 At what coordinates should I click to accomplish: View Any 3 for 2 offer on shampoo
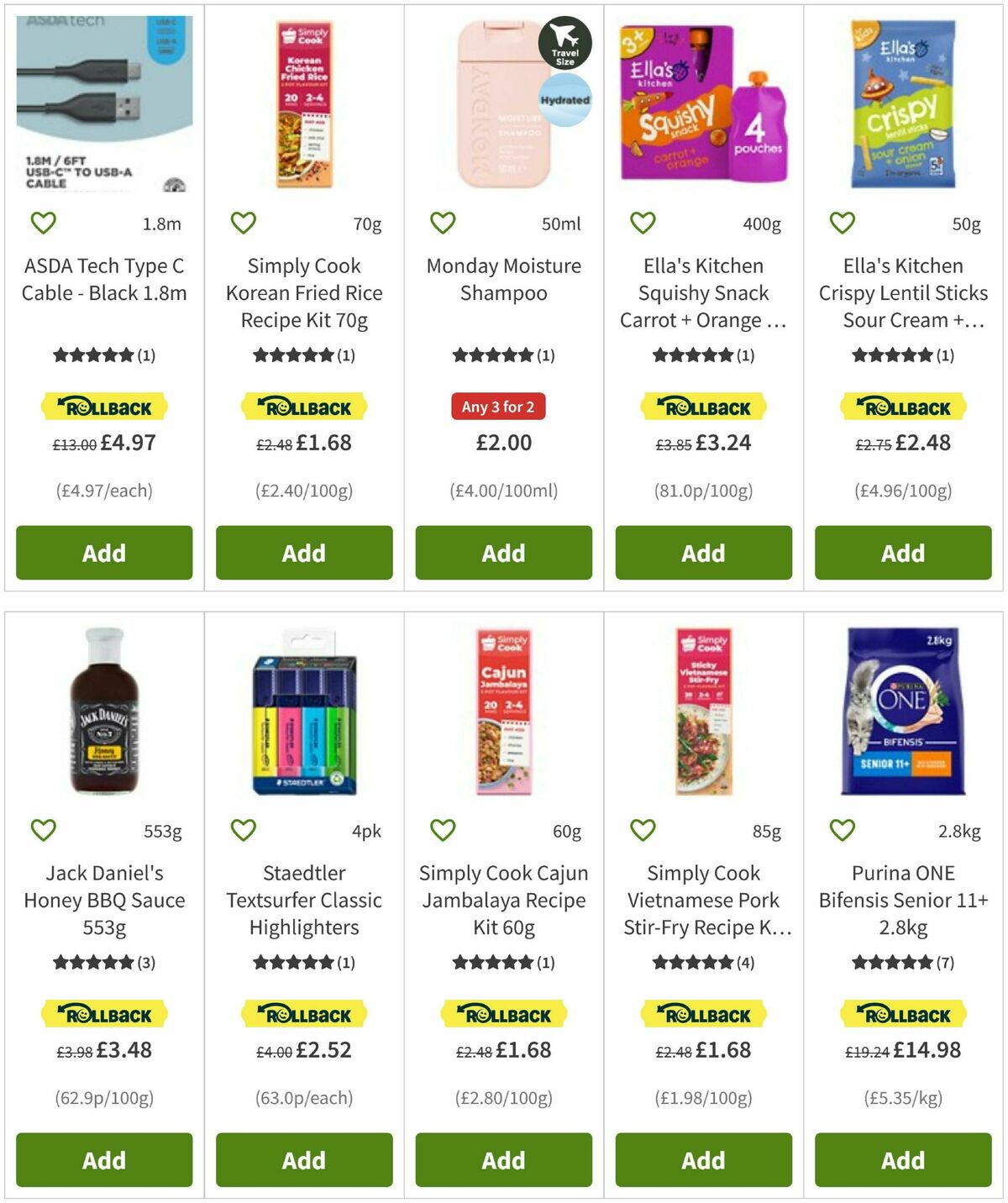pos(498,407)
